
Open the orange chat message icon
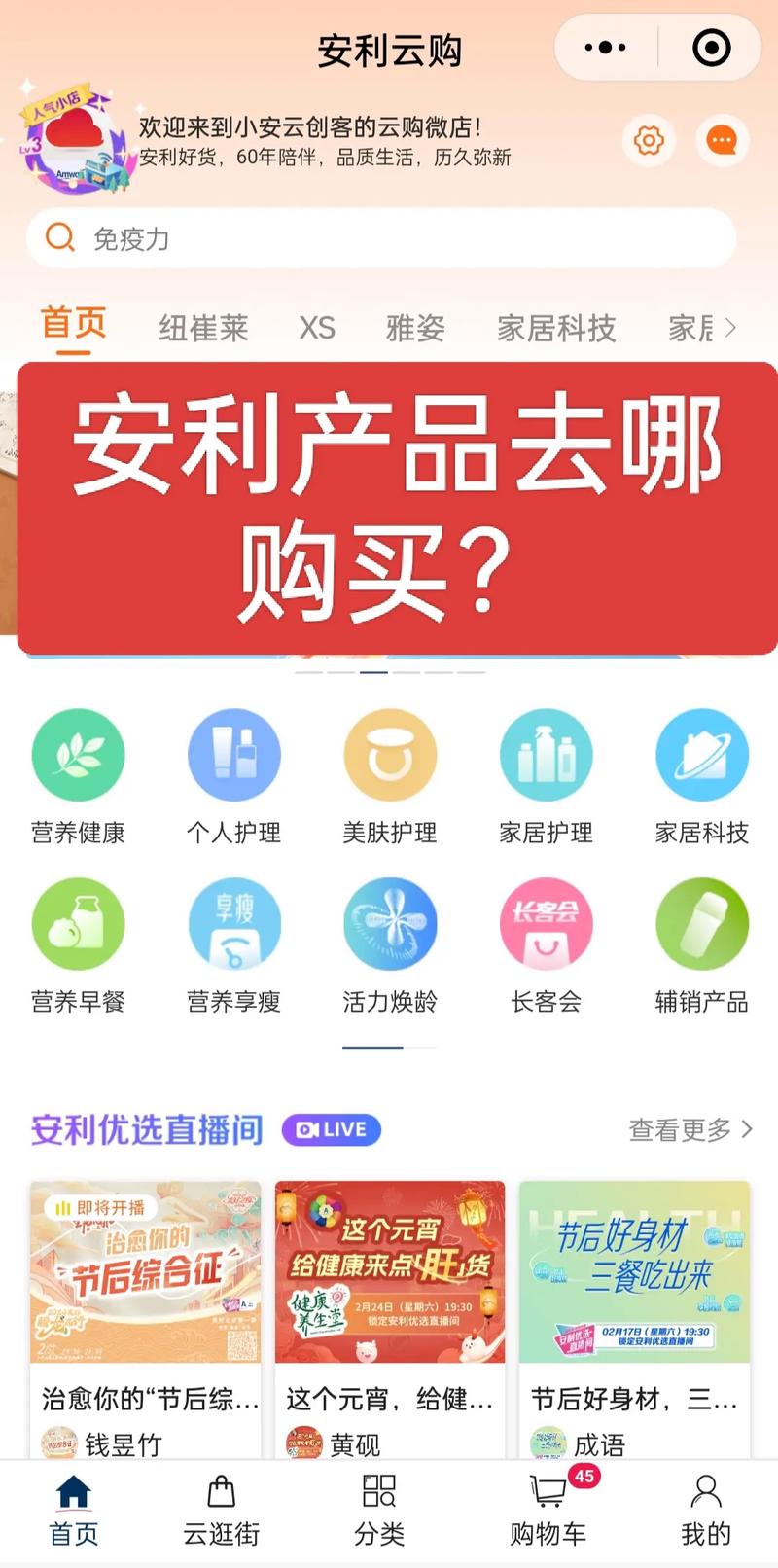tap(722, 141)
